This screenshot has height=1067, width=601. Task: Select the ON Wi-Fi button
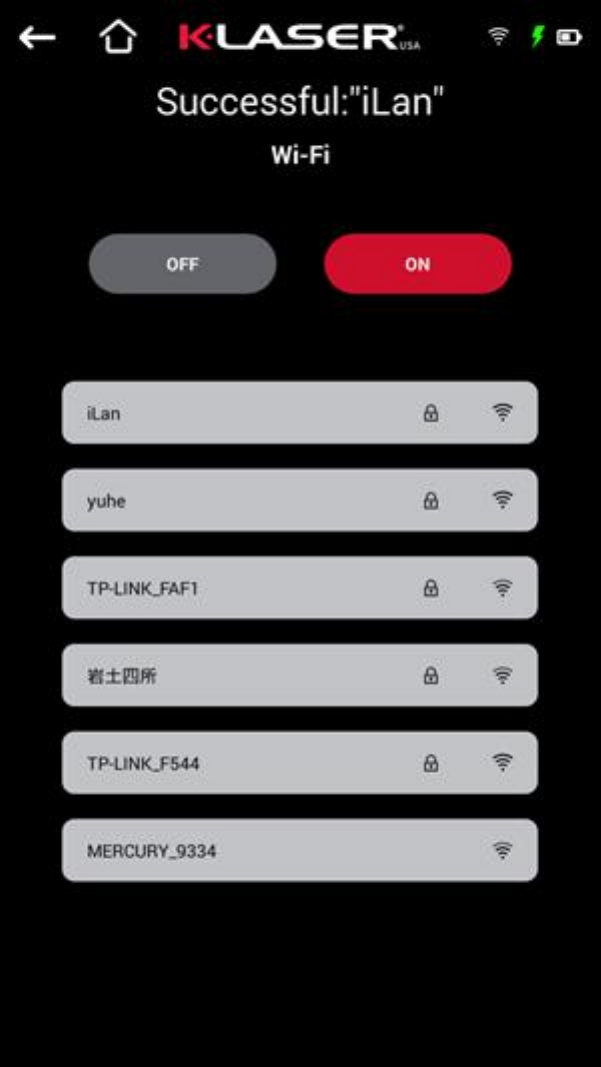[x=418, y=264]
